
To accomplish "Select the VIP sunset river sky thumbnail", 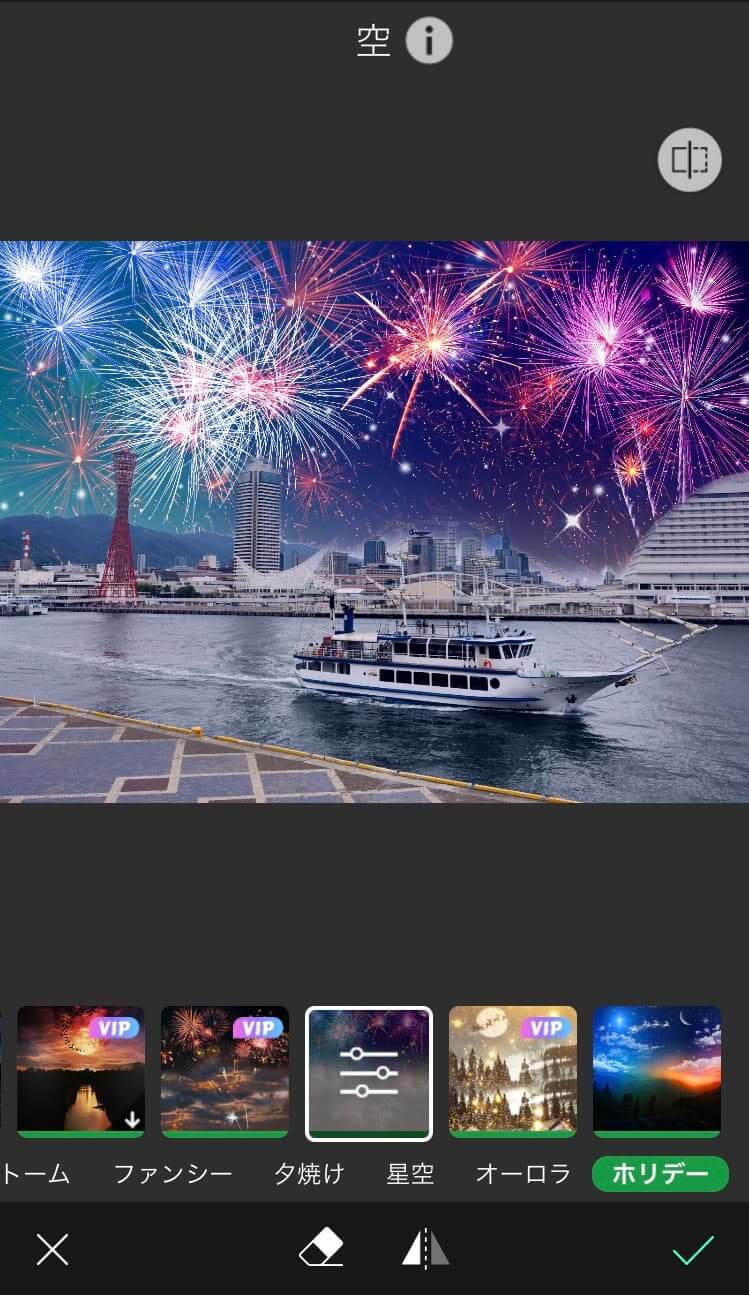I will pyautogui.click(x=81, y=1071).
